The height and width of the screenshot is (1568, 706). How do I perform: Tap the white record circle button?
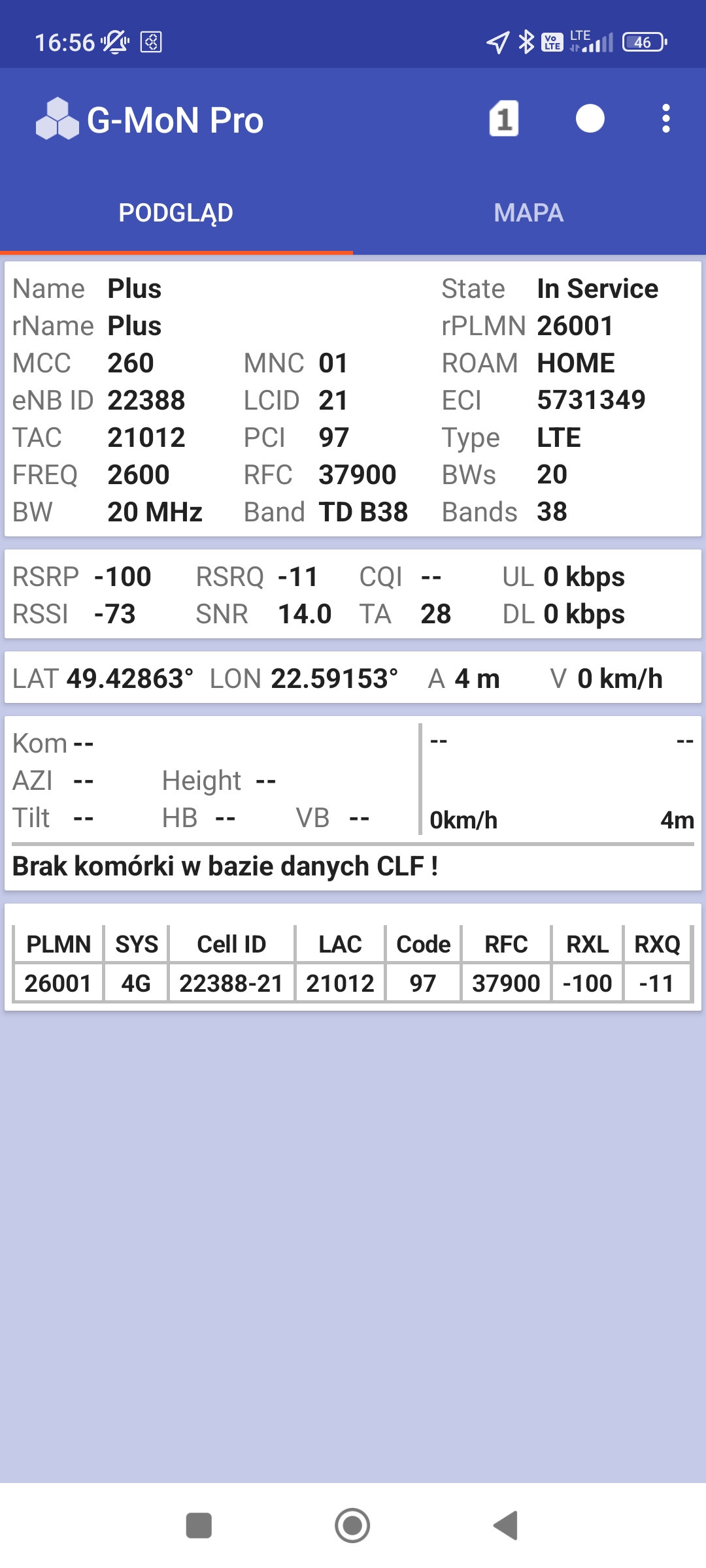[590, 119]
